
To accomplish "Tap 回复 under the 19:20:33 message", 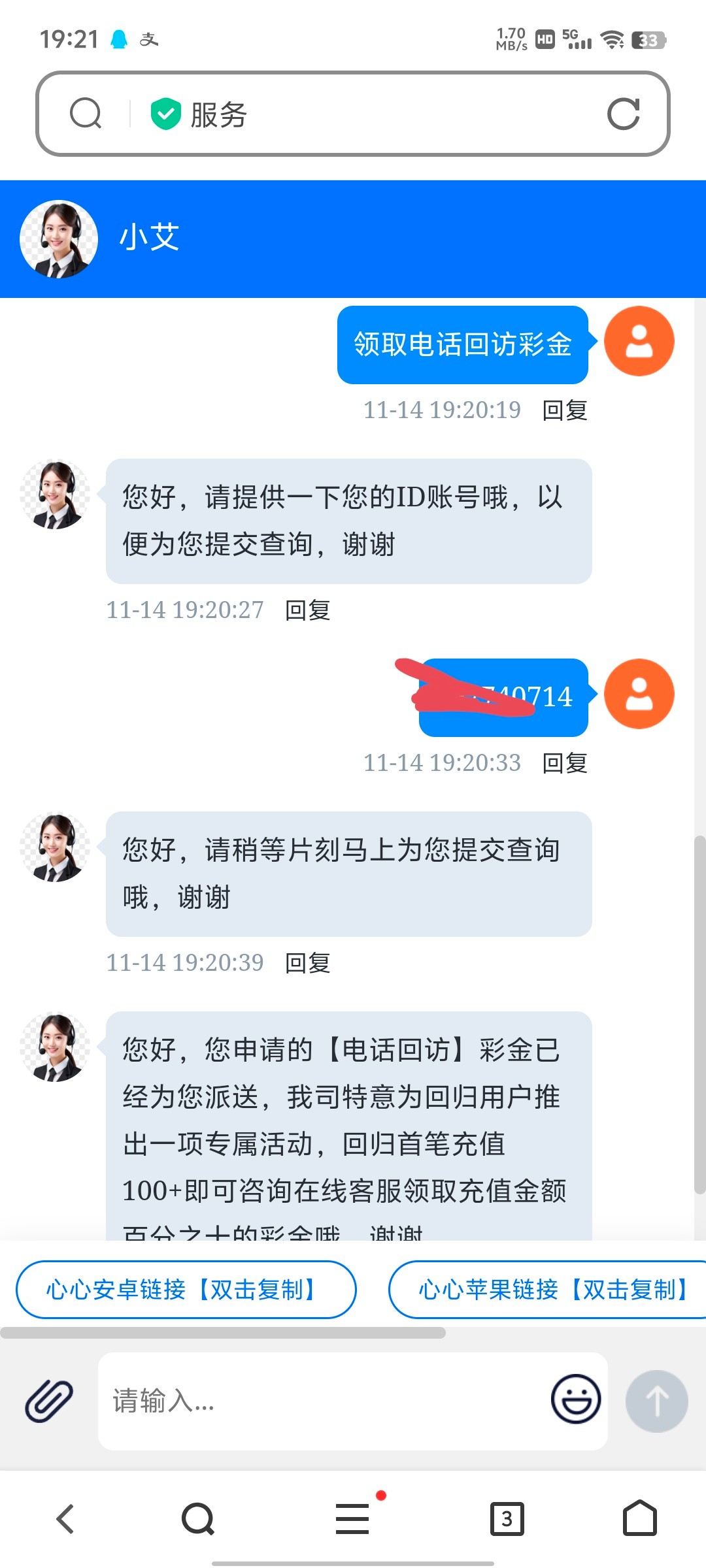I will [565, 763].
